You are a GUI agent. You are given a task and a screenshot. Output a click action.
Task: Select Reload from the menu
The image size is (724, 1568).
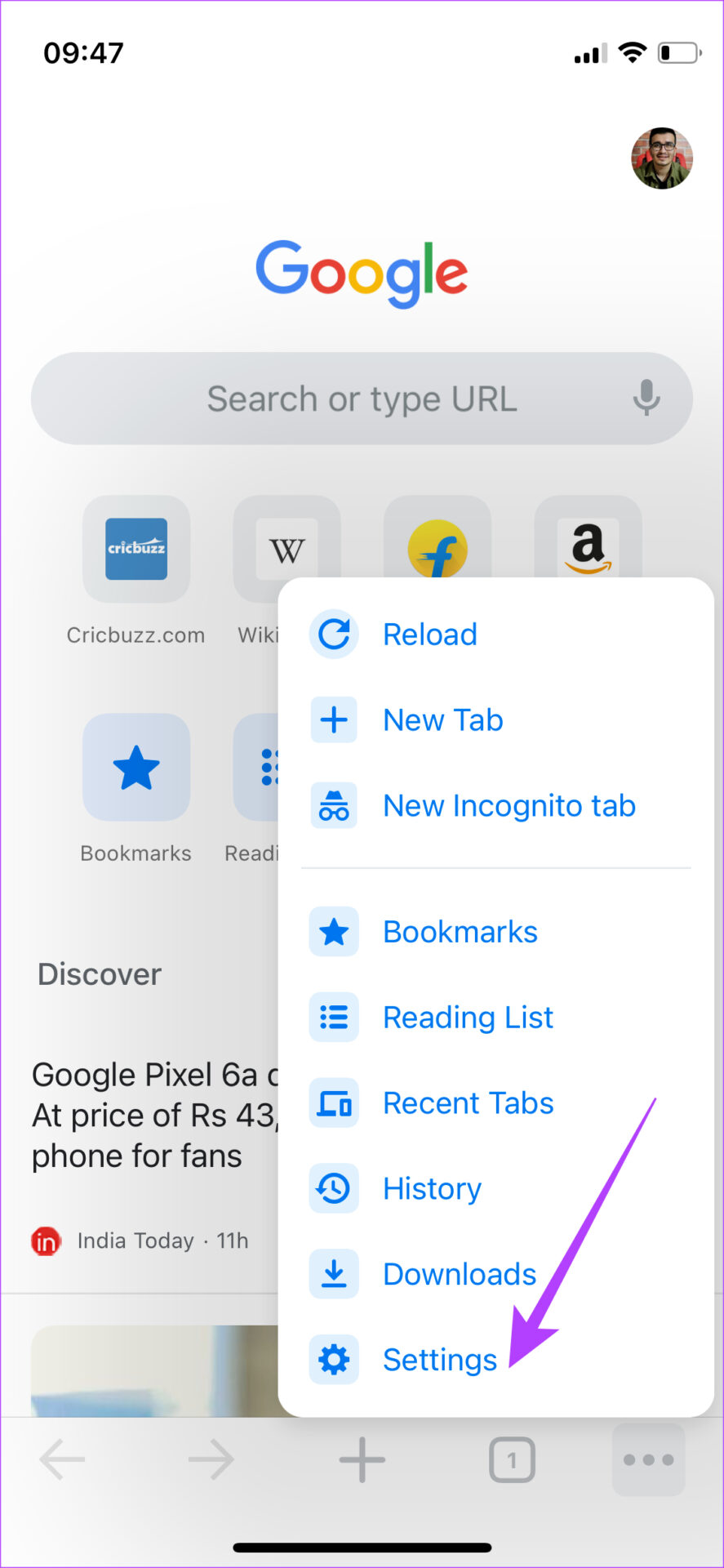[429, 634]
